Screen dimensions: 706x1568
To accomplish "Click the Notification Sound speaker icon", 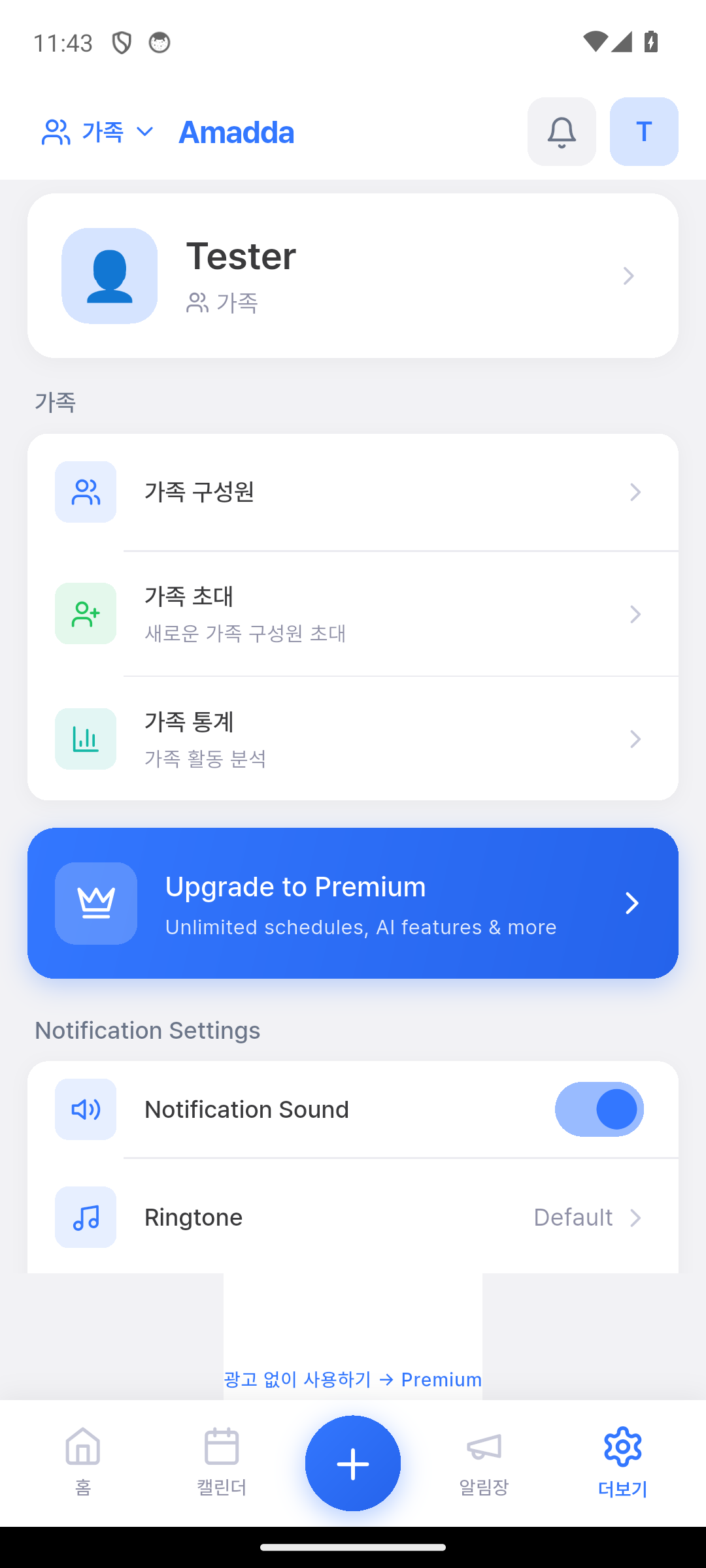I will (85, 1109).
